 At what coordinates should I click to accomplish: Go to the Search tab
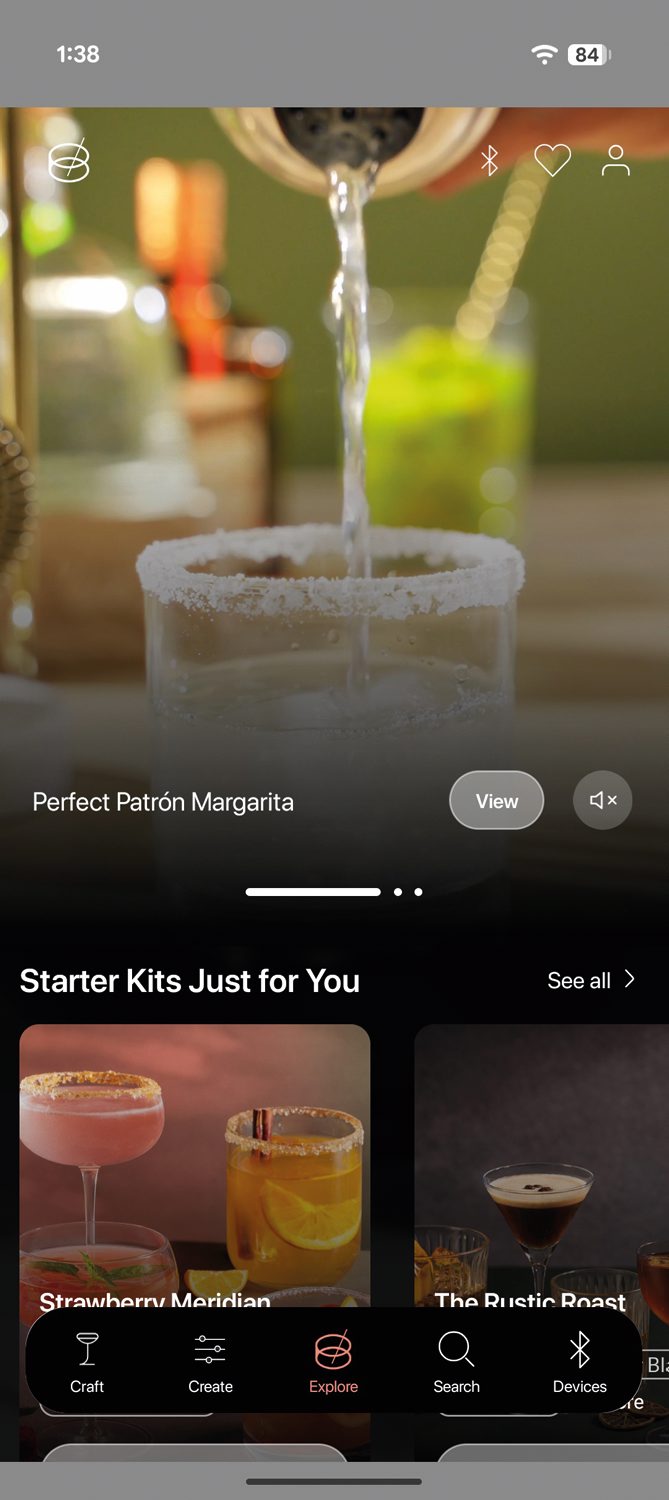[x=456, y=1362]
